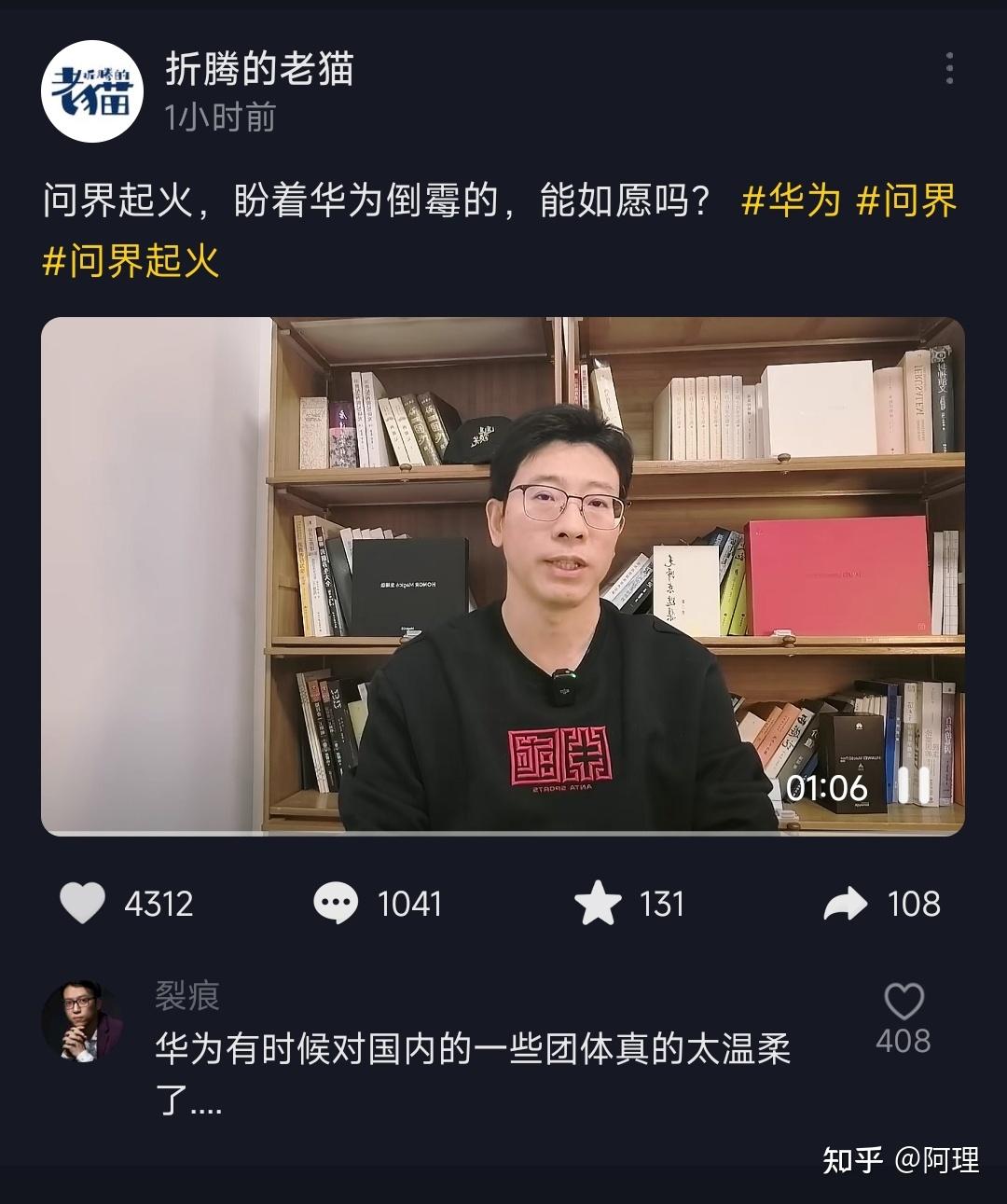Like 裂痕's comment
The height and width of the screenshot is (1204, 1007).
tap(903, 1003)
